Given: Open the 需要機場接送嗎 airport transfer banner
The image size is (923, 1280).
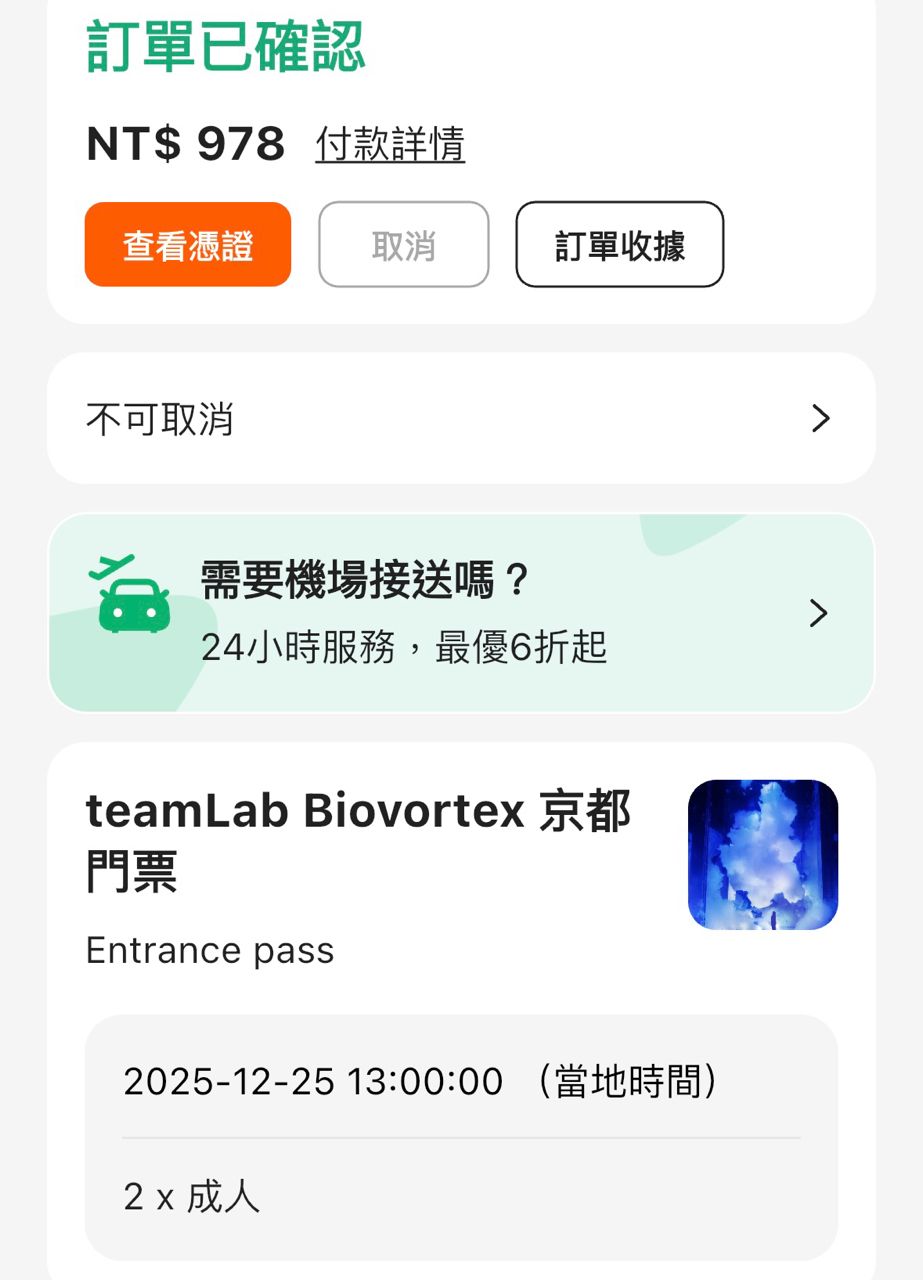Looking at the screenshot, I should (x=460, y=613).
